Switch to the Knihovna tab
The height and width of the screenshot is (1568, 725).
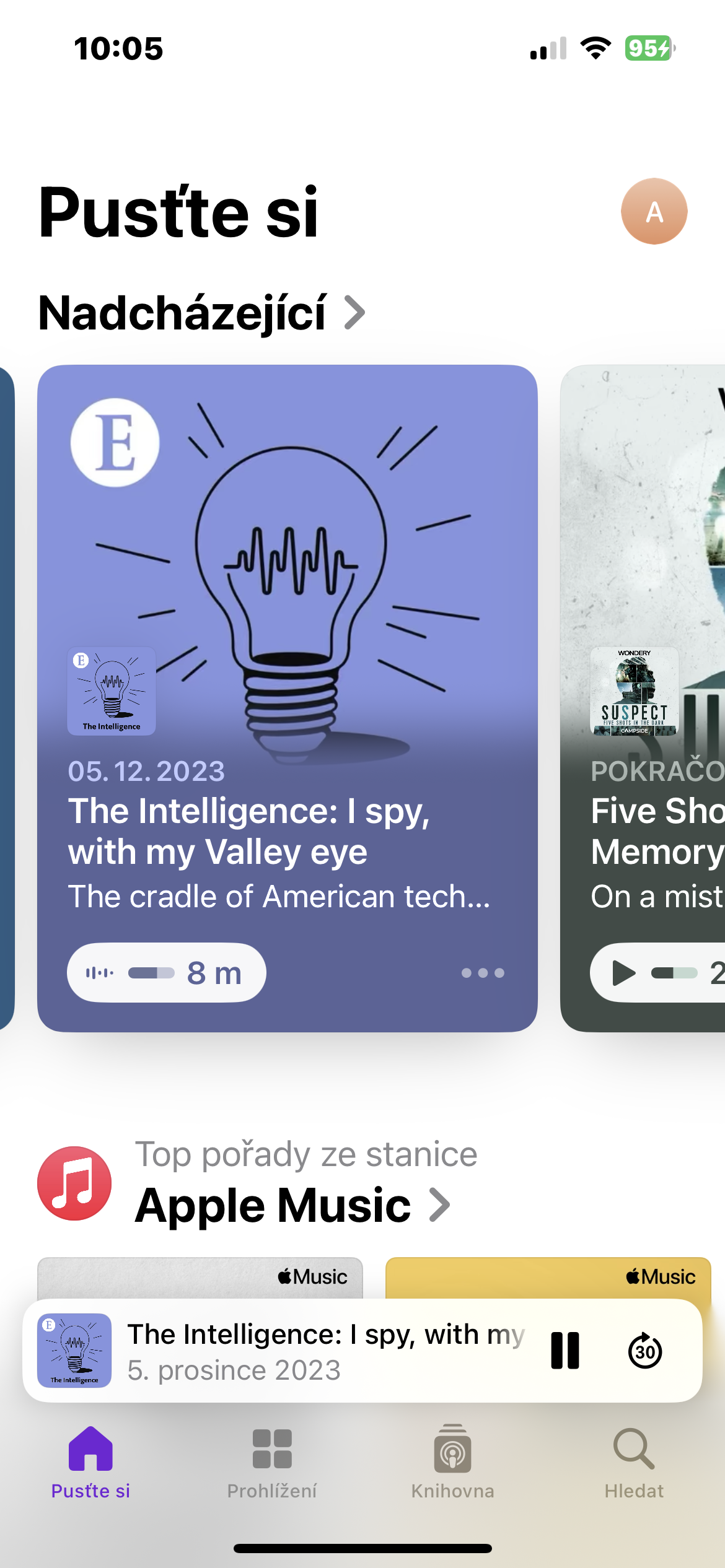click(x=453, y=1463)
